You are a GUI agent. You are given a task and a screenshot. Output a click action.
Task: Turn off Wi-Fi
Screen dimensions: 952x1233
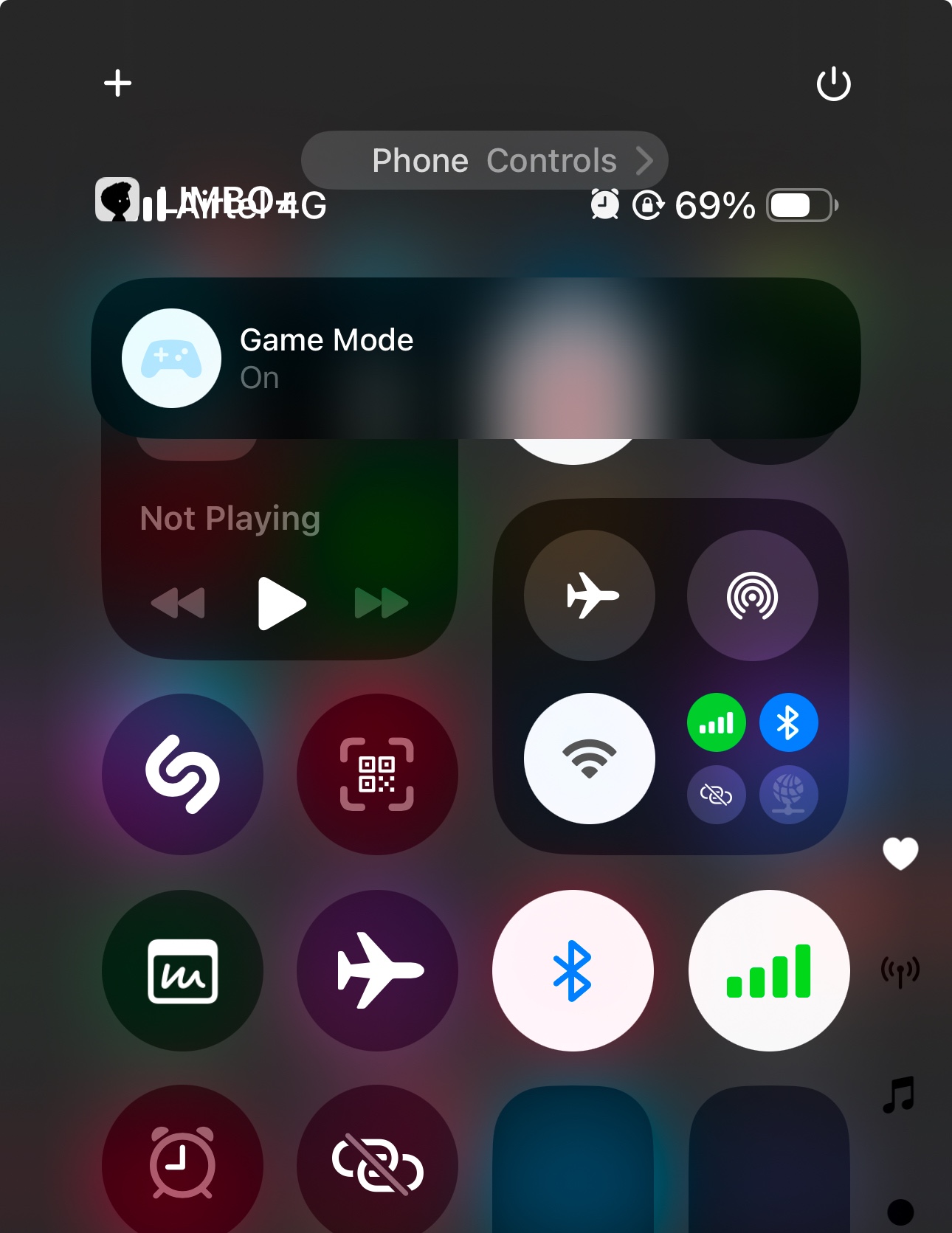589,758
